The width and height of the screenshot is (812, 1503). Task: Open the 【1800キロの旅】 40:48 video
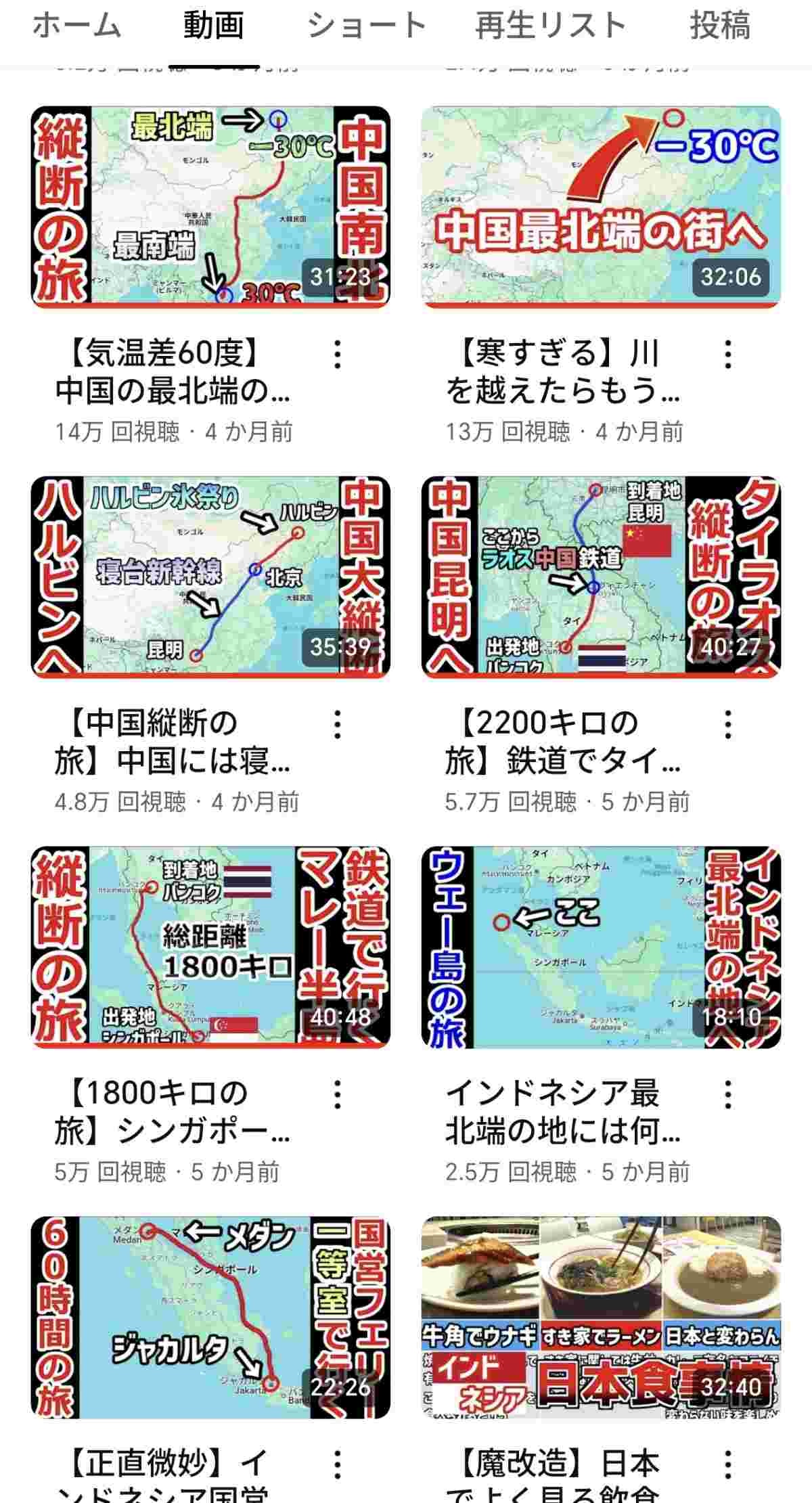(x=210, y=947)
